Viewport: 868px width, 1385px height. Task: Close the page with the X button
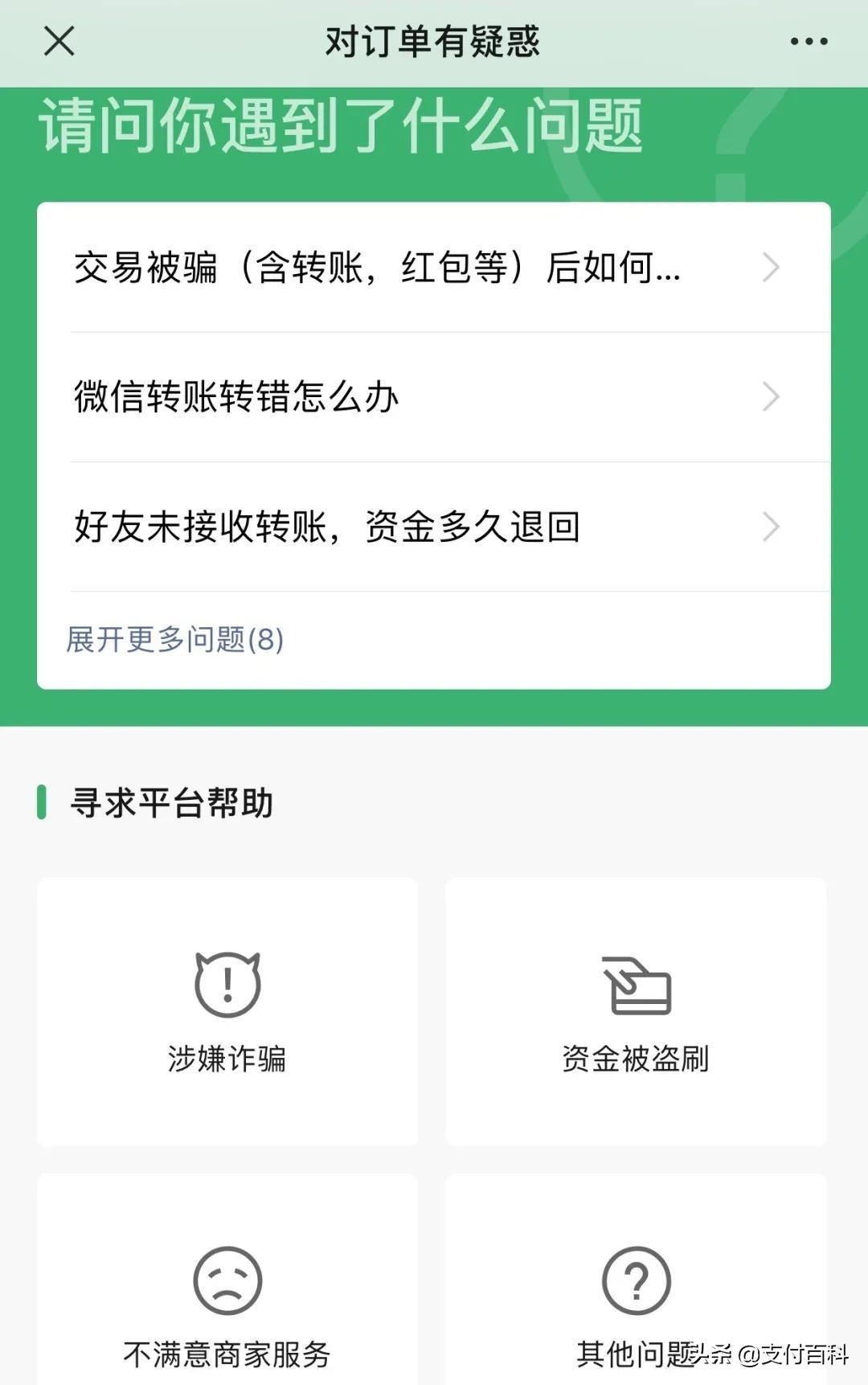tap(60, 42)
